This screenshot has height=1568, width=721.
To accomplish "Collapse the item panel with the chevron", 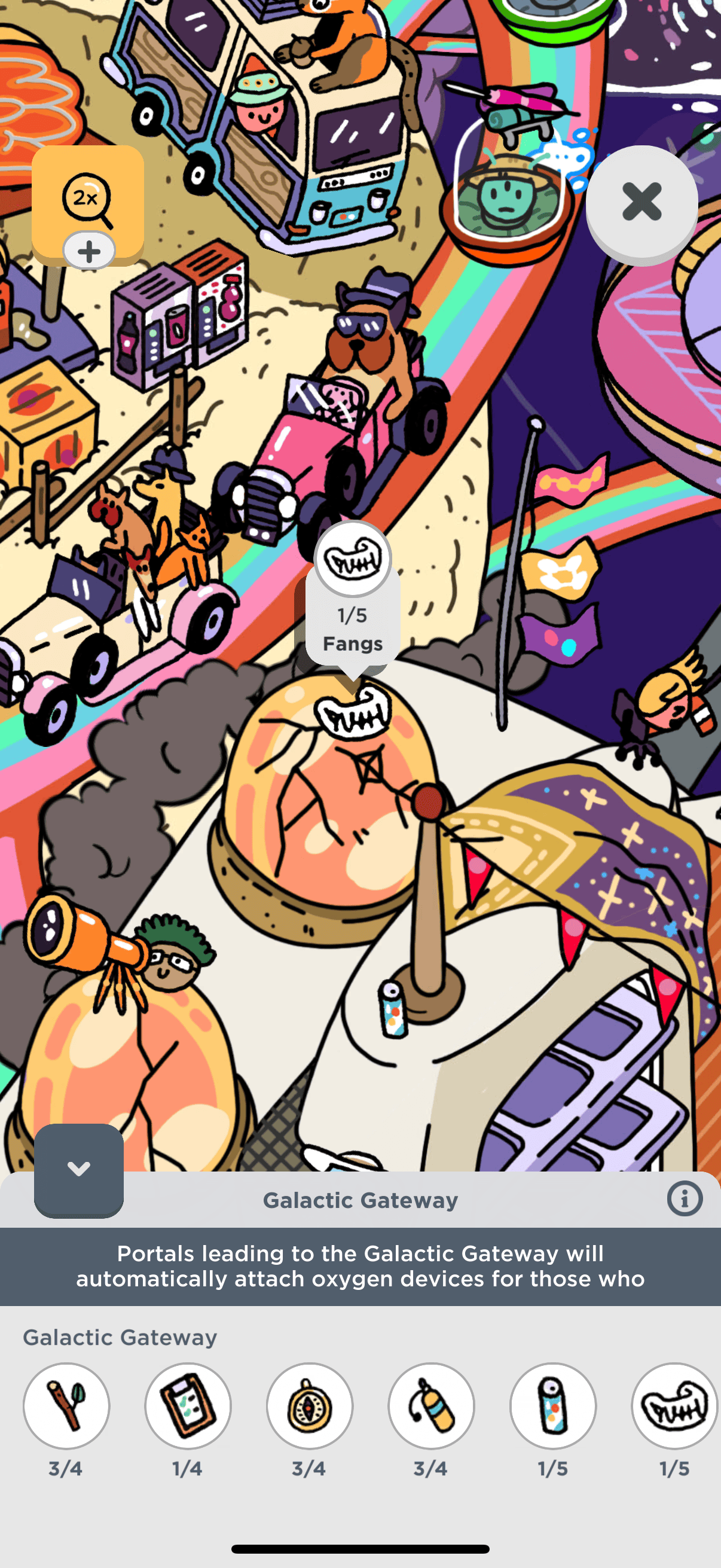I will [78, 1169].
